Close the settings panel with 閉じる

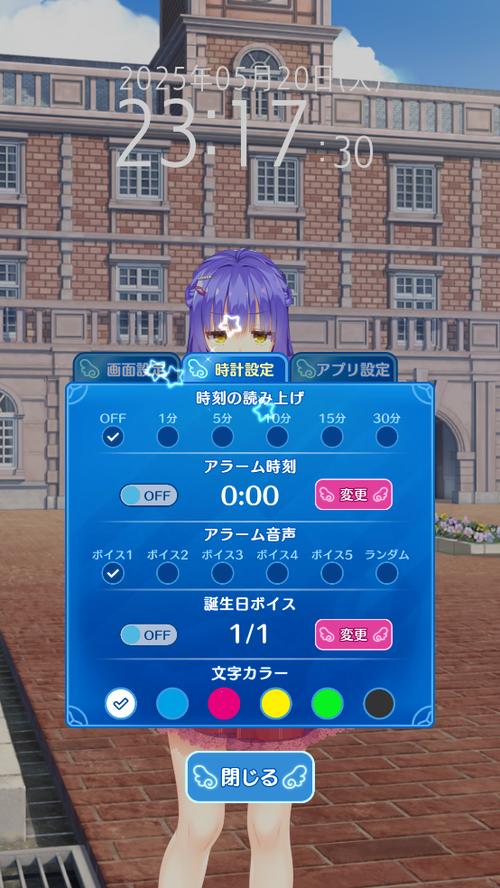(250, 777)
